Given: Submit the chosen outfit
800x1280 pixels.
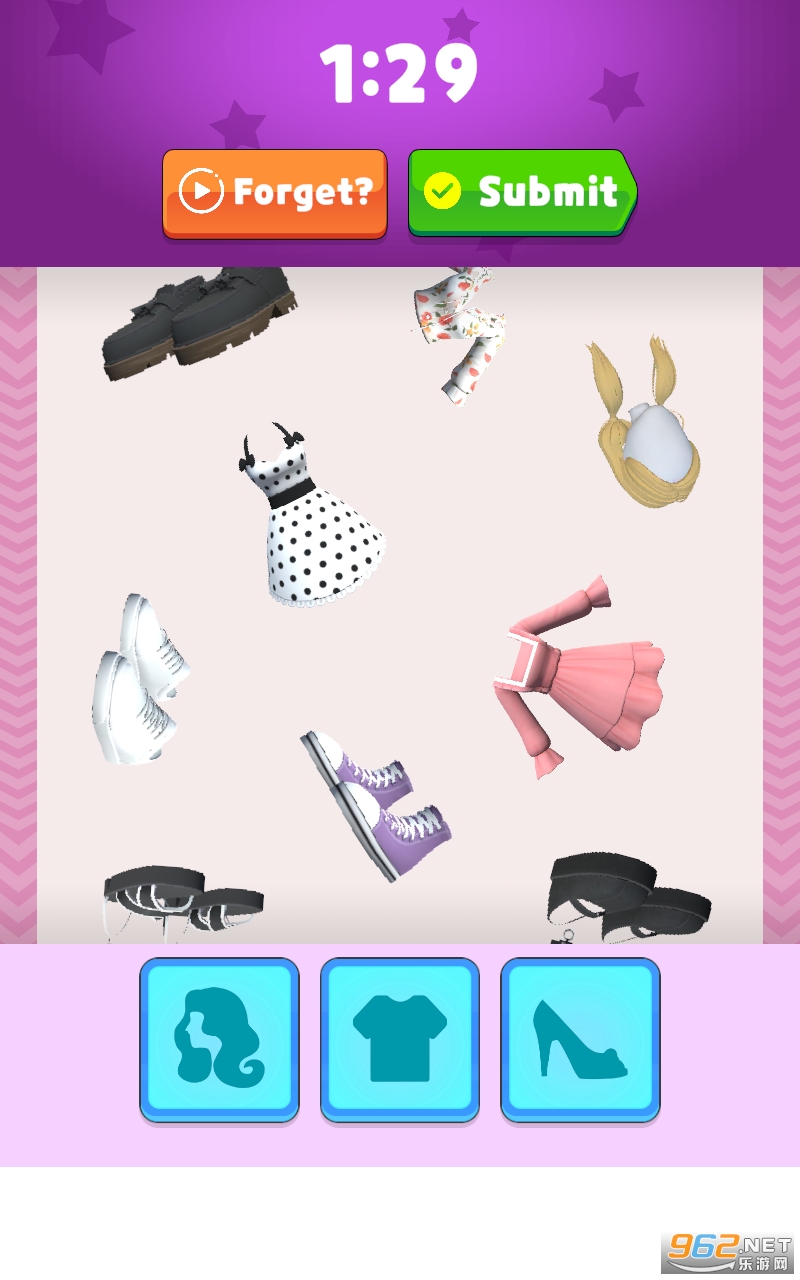Looking at the screenshot, I should pos(521,192).
